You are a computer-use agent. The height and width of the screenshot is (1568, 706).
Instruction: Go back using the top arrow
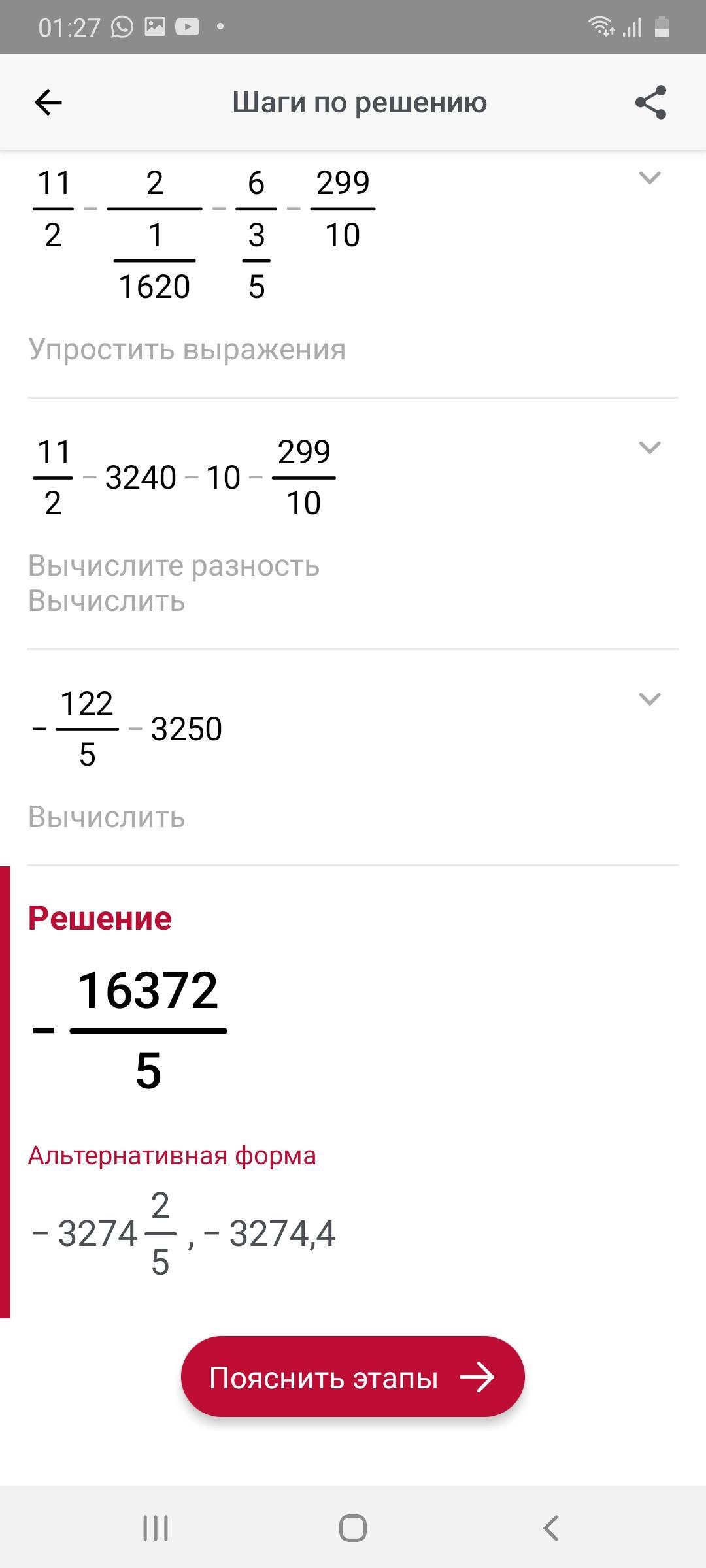(x=48, y=103)
